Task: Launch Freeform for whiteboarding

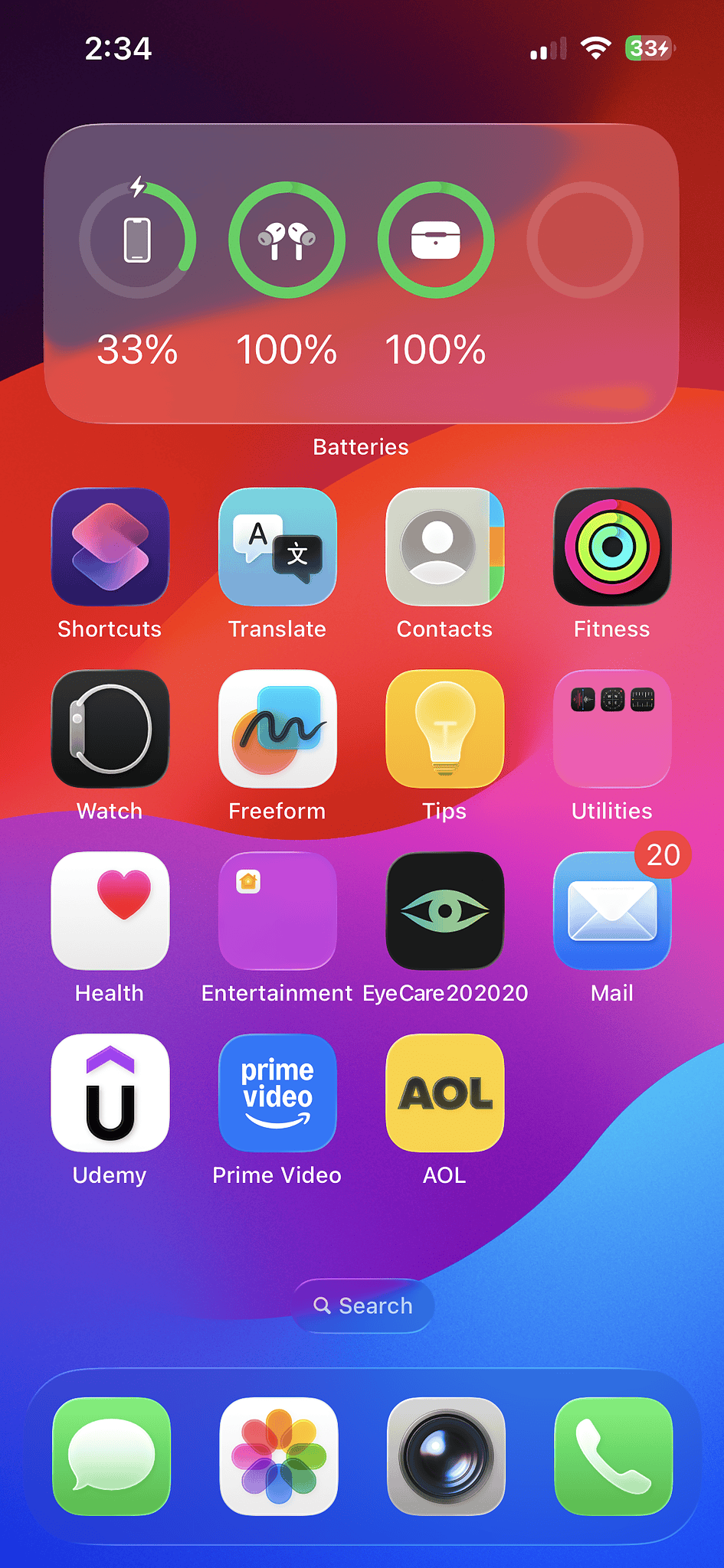Action: point(277,728)
